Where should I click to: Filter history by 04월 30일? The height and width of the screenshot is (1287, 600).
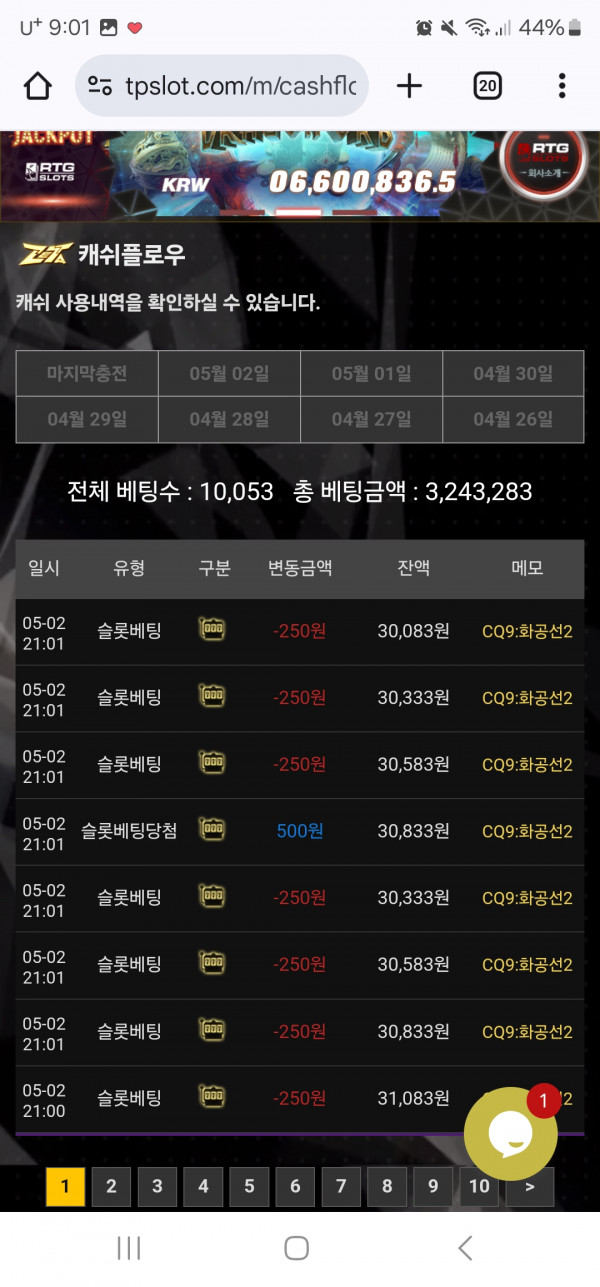(x=513, y=374)
